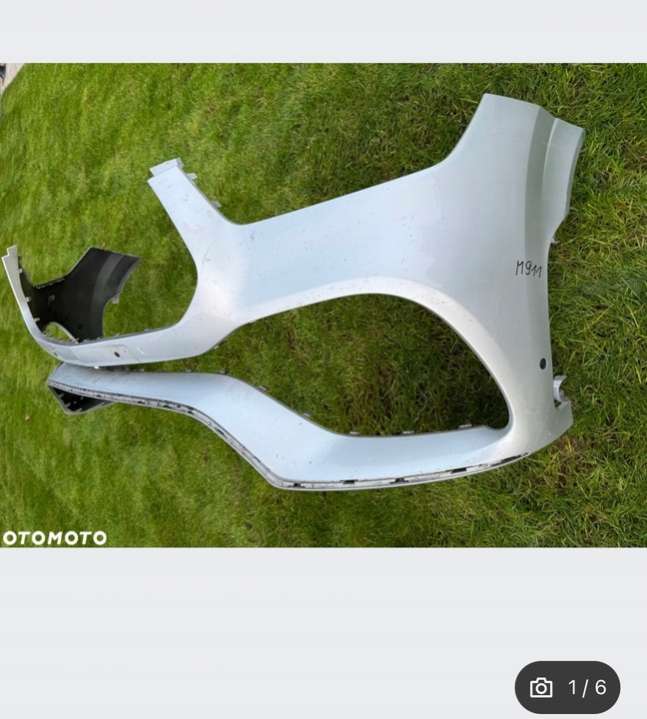Open the bumper listing photo fullscreen
The height and width of the screenshot is (719, 647).
pos(323,305)
